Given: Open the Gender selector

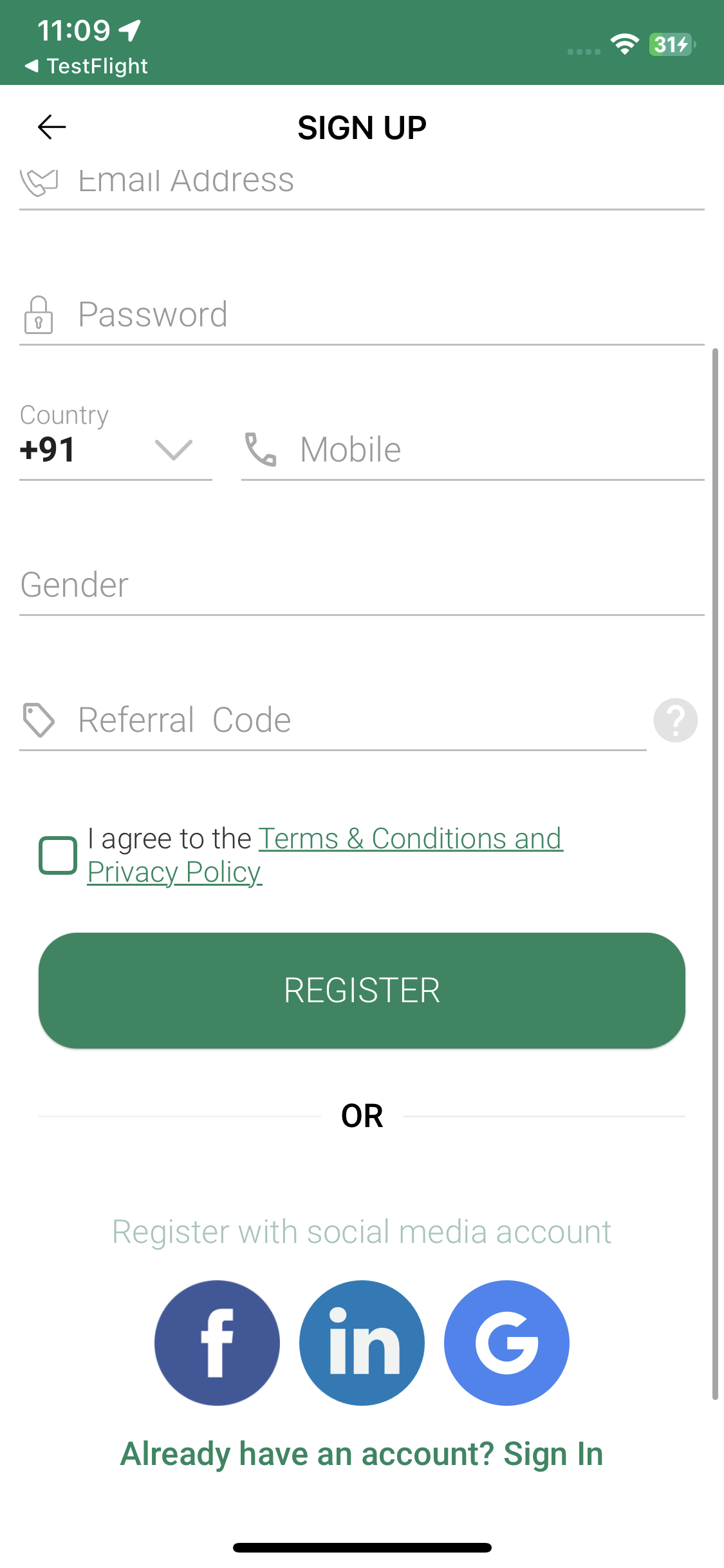Looking at the screenshot, I should (360, 584).
